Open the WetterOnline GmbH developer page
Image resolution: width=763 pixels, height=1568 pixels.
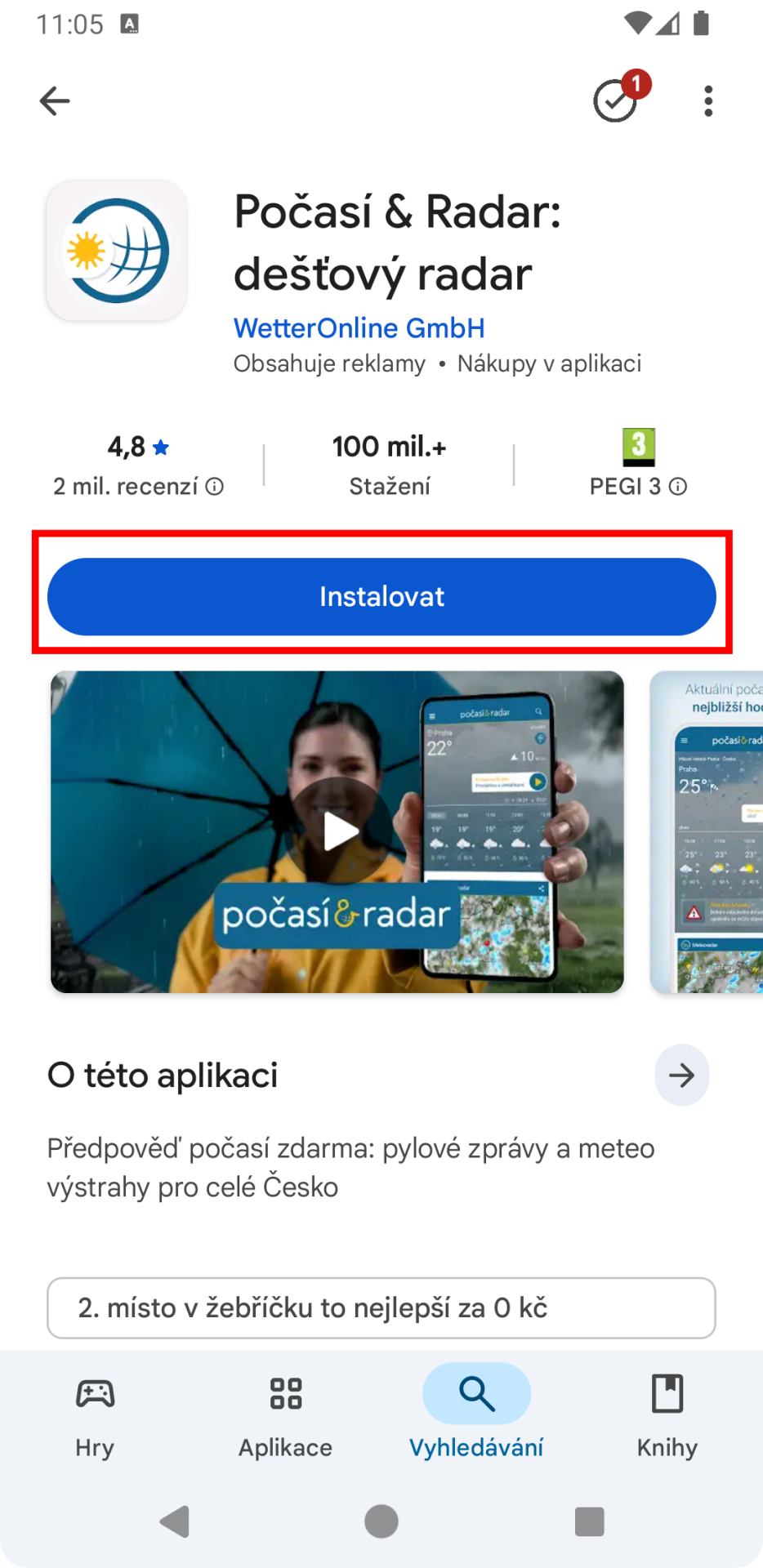(x=359, y=327)
